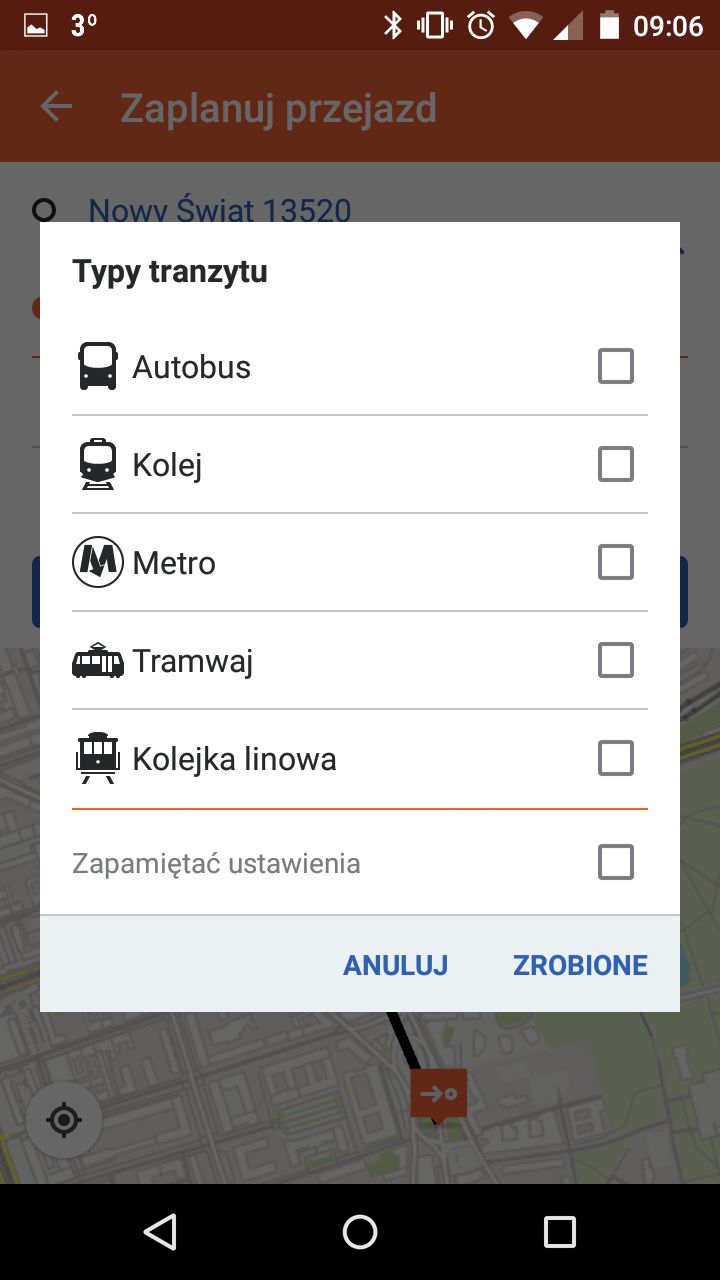Enable the Kolej transit type
The height and width of the screenshot is (1280, 720).
tap(615, 464)
